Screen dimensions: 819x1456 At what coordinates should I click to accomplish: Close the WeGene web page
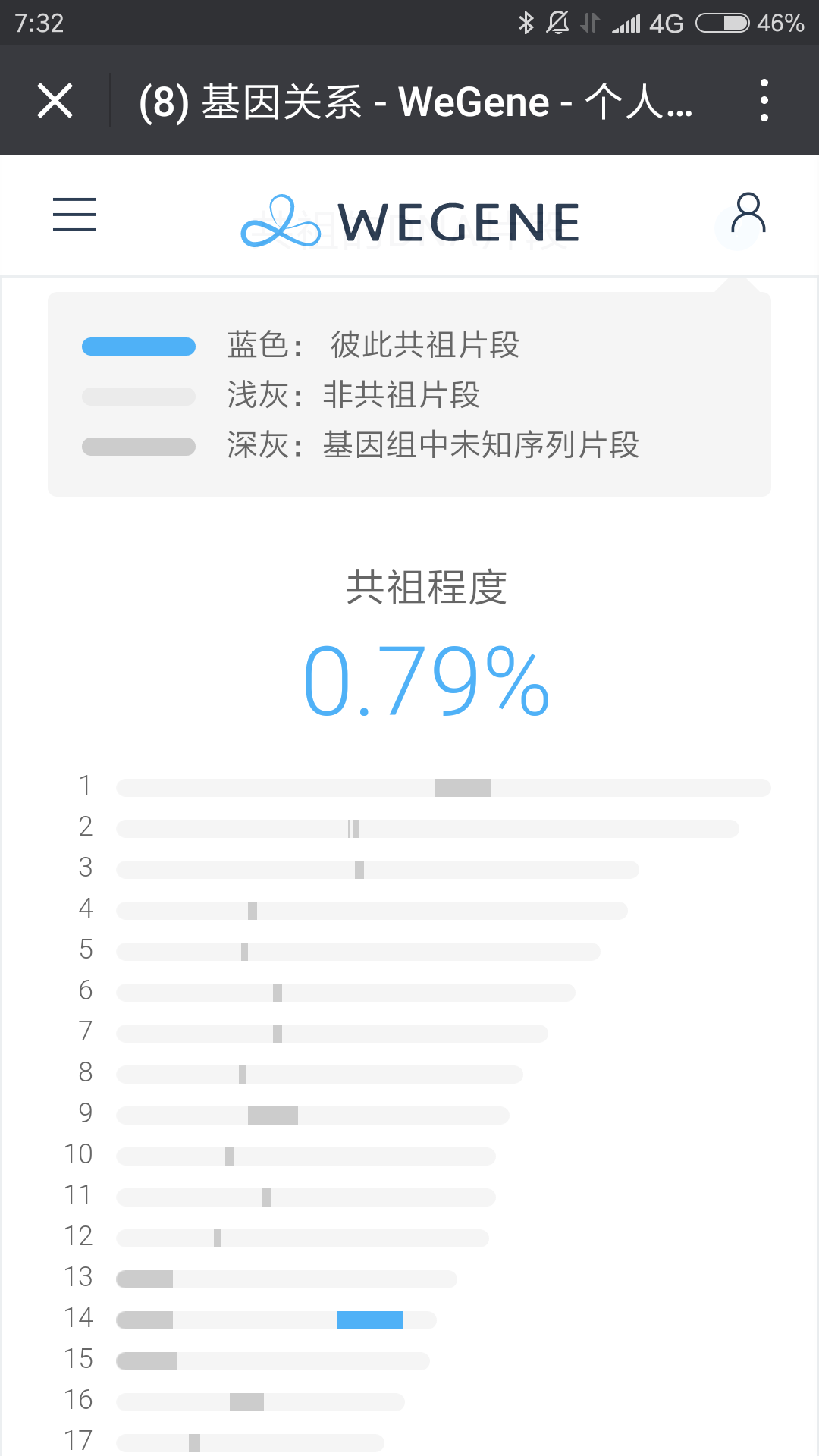[x=55, y=101]
